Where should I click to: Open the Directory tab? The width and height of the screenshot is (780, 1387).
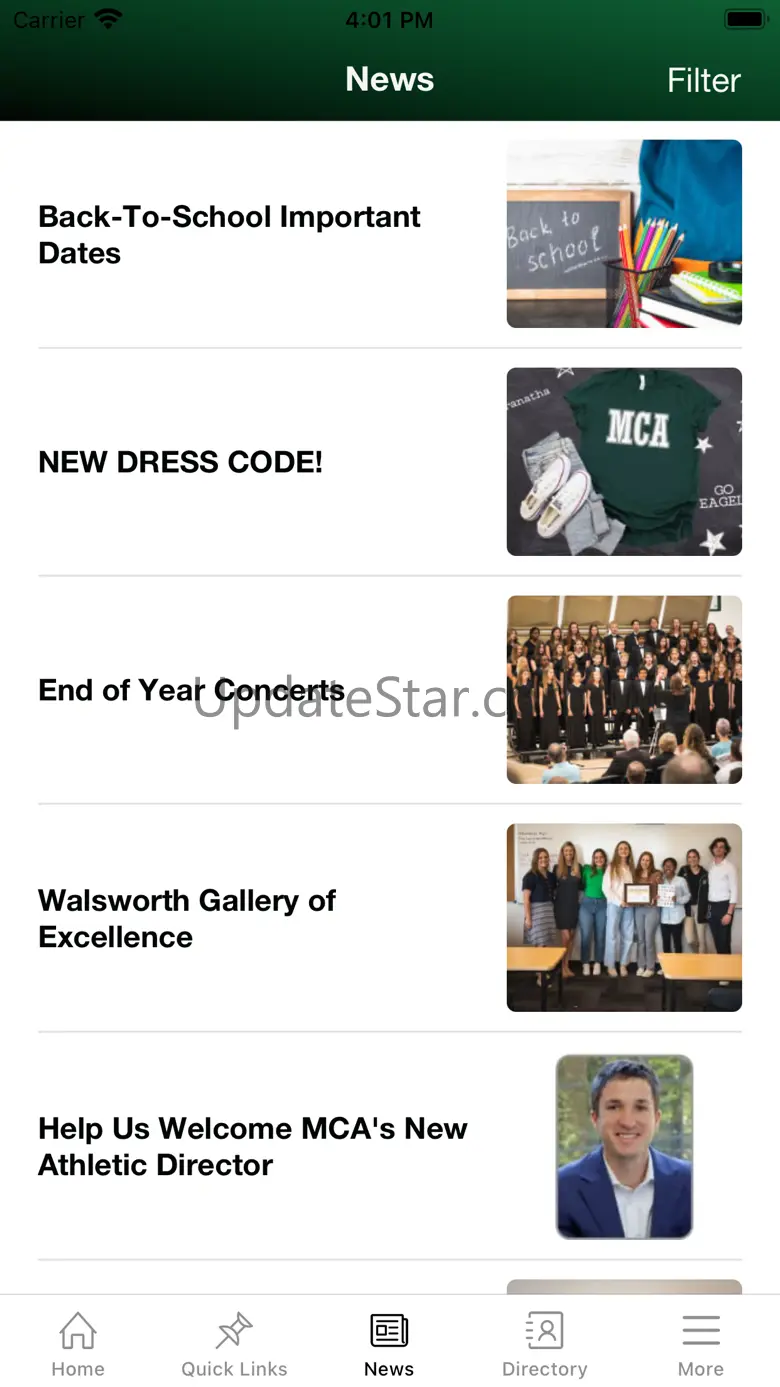click(x=544, y=1344)
